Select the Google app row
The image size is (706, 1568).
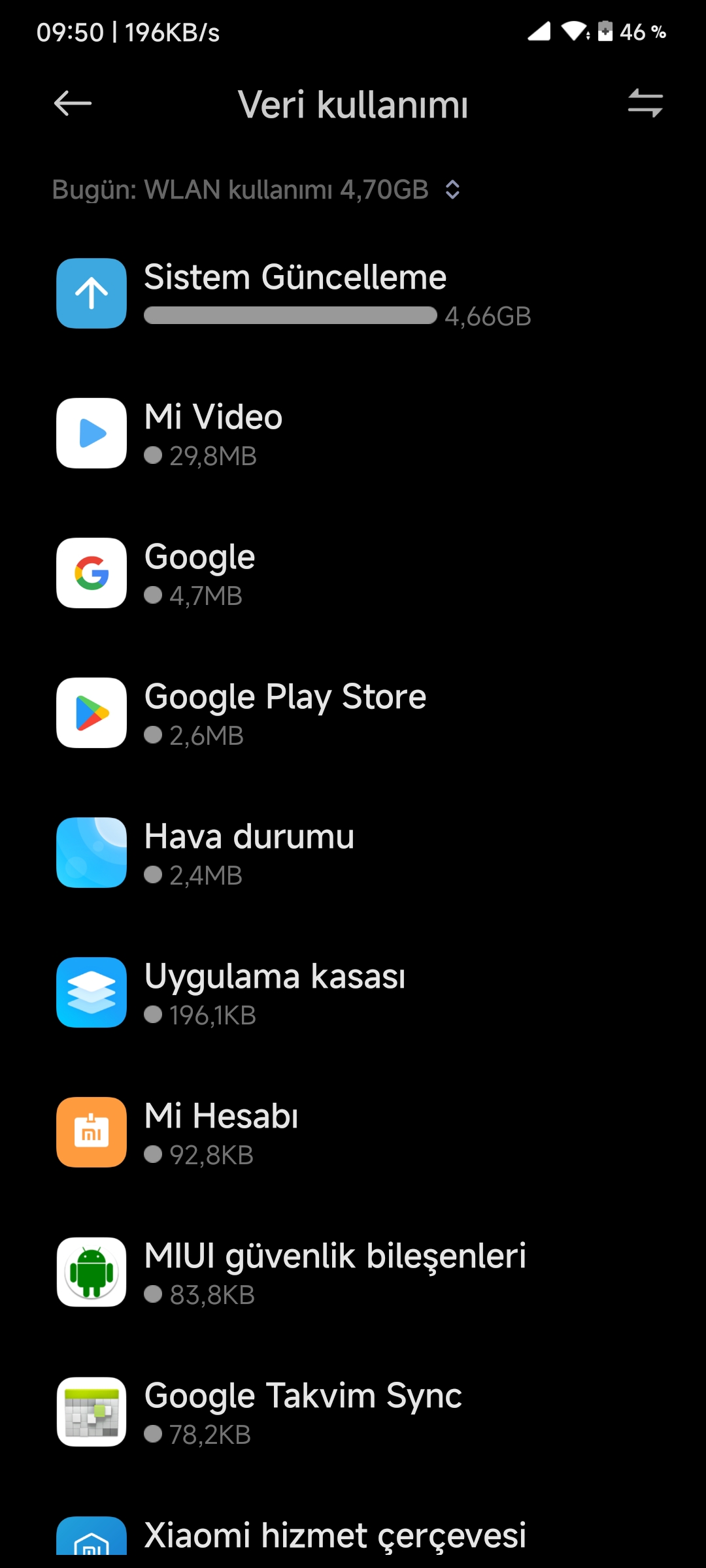(353, 573)
